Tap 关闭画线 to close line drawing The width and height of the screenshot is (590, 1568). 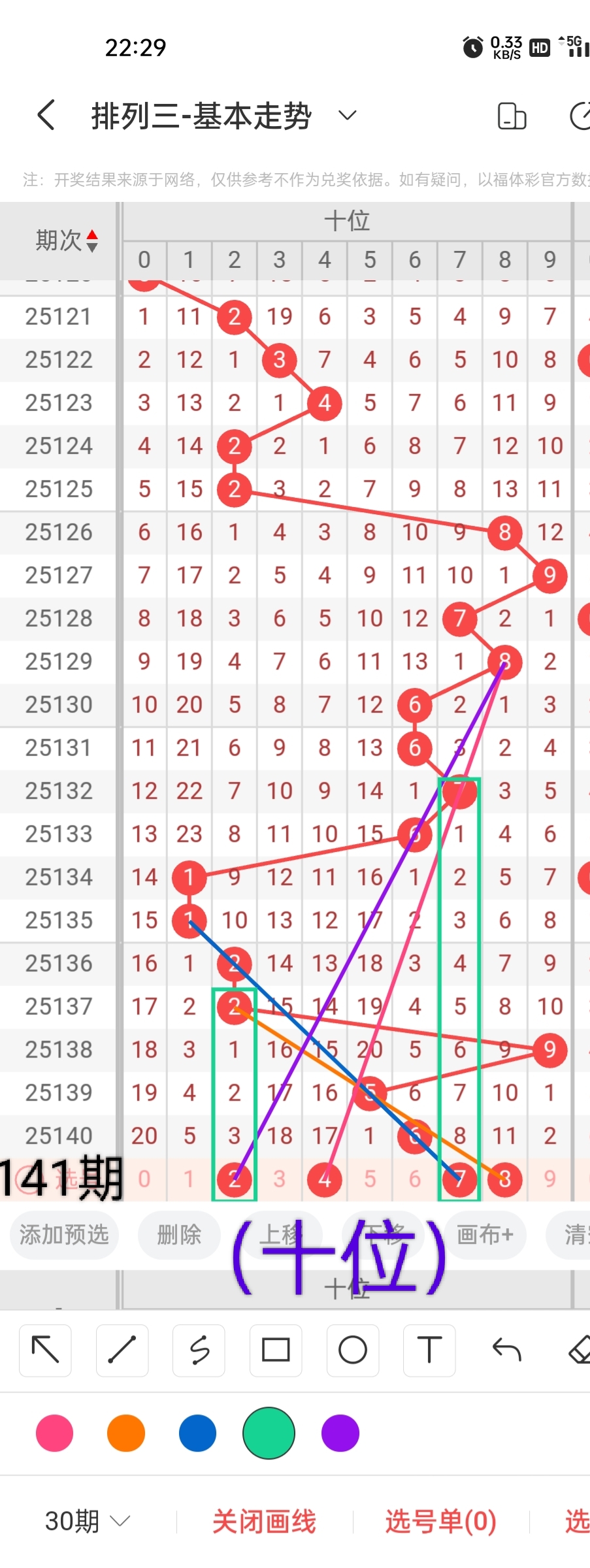(264, 1522)
